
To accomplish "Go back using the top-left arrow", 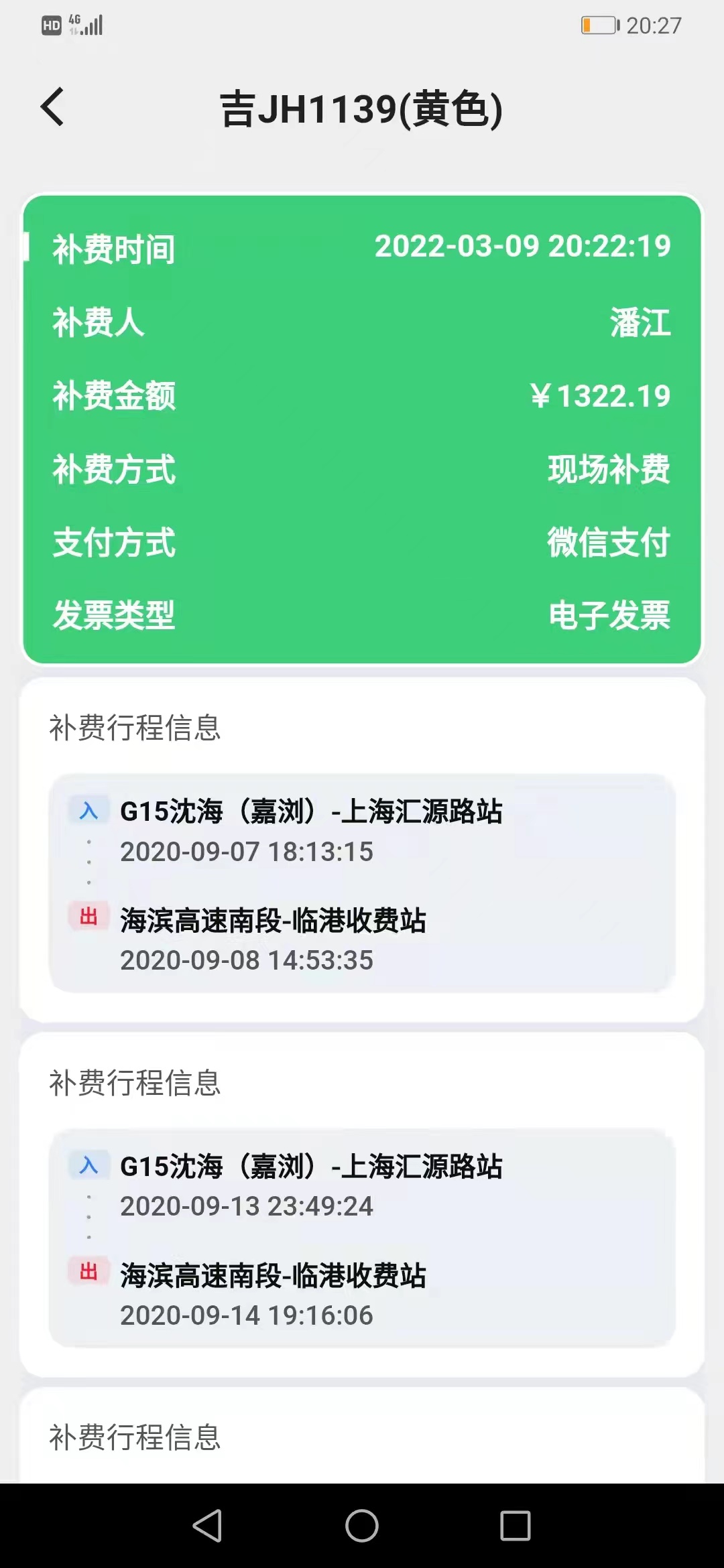I will [52, 107].
